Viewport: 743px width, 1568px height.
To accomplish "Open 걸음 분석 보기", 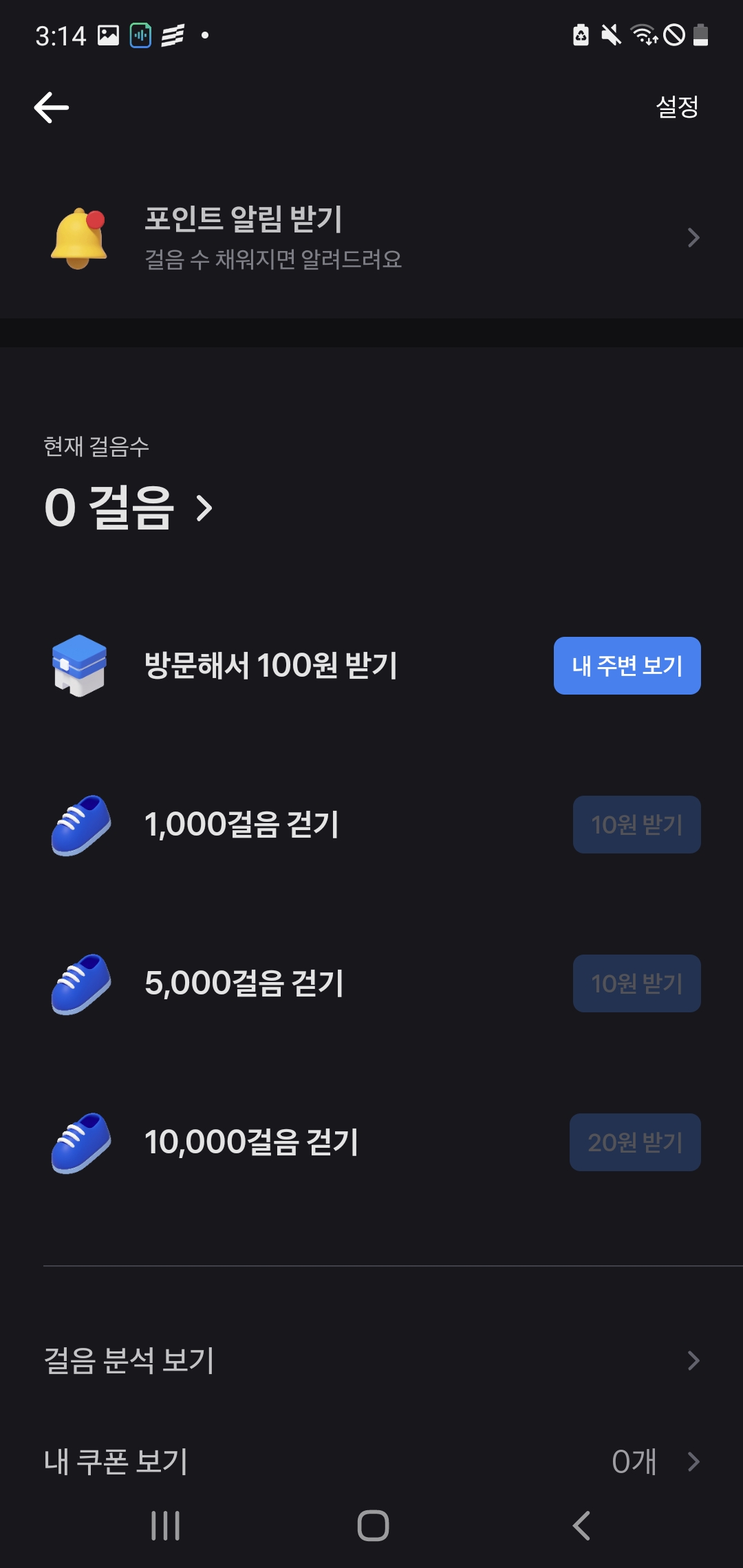I will click(371, 1360).
